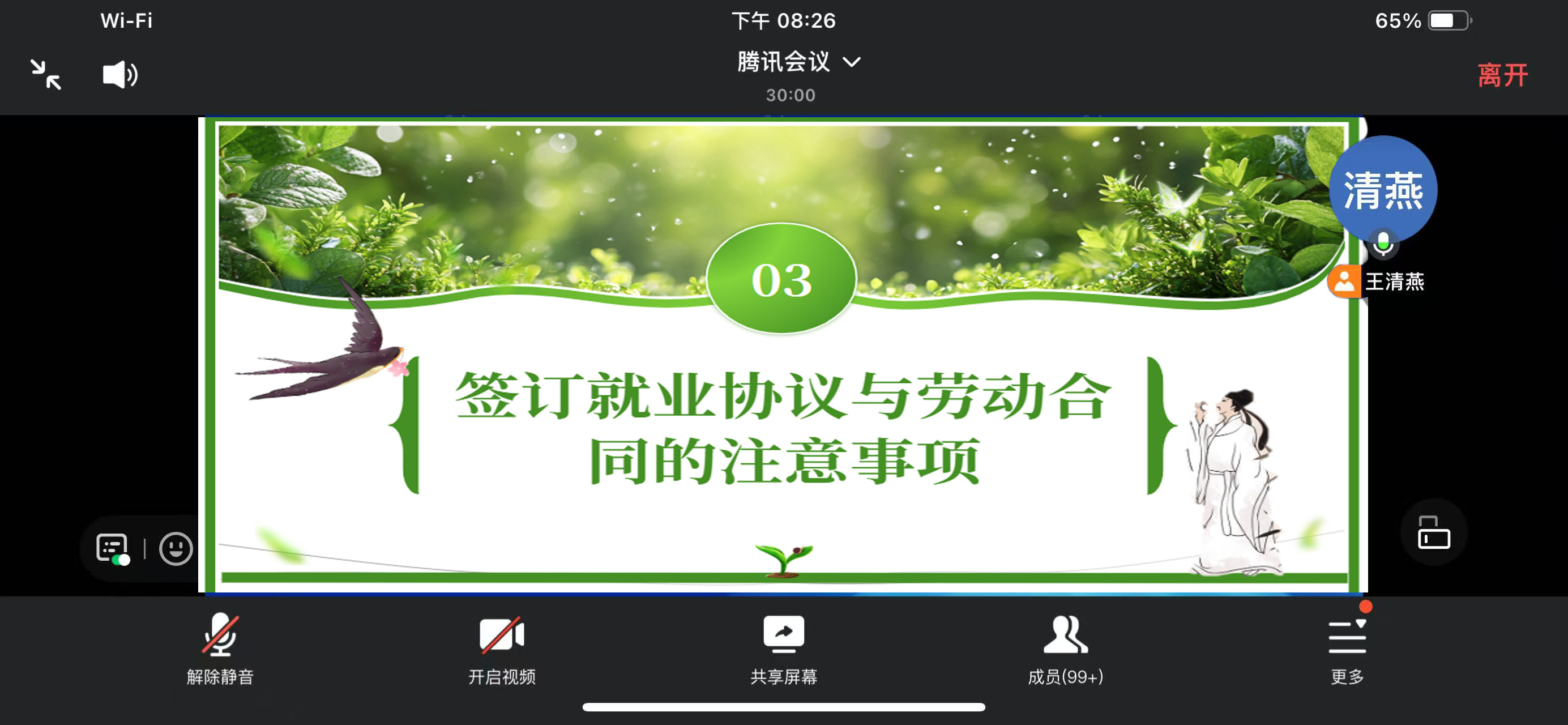1568x725 pixels.
Task: Unmute microphone with 解除静音
Action: coord(220,649)
